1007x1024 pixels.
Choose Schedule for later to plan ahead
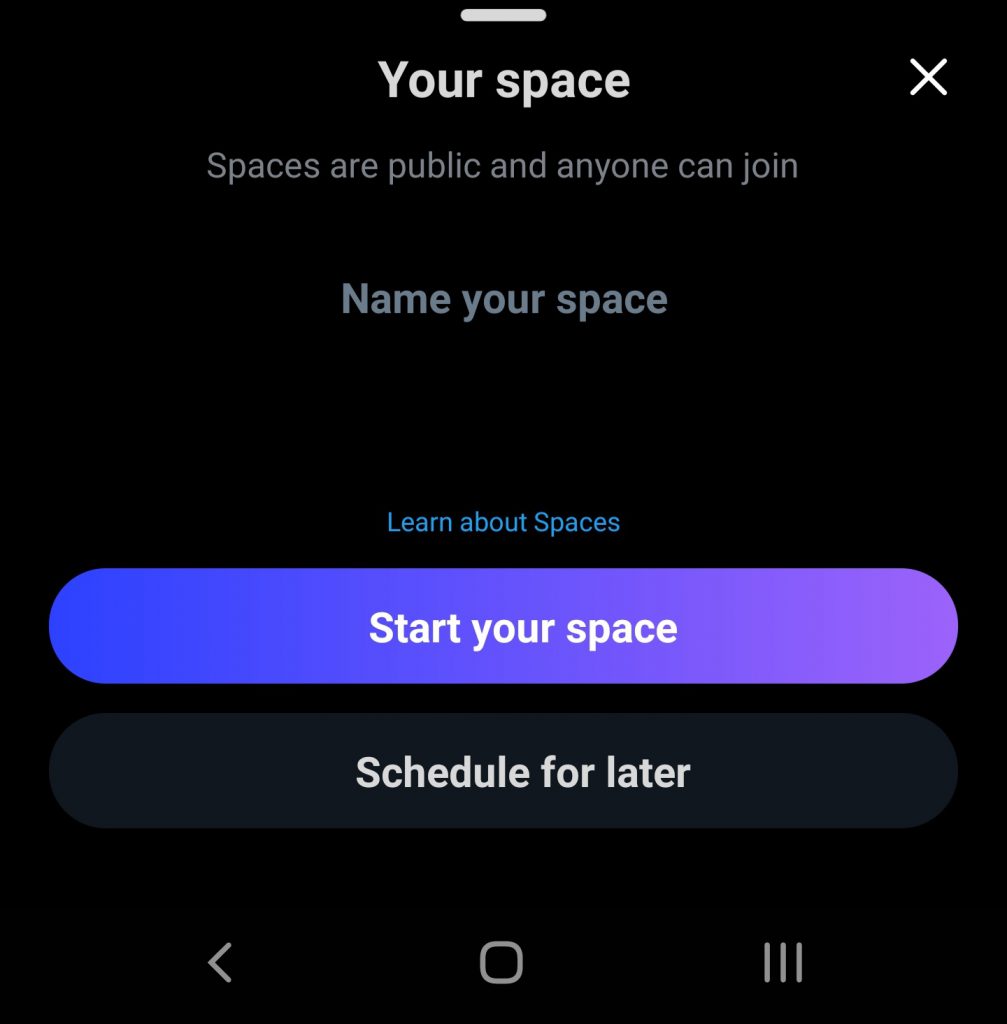(503, 771)
